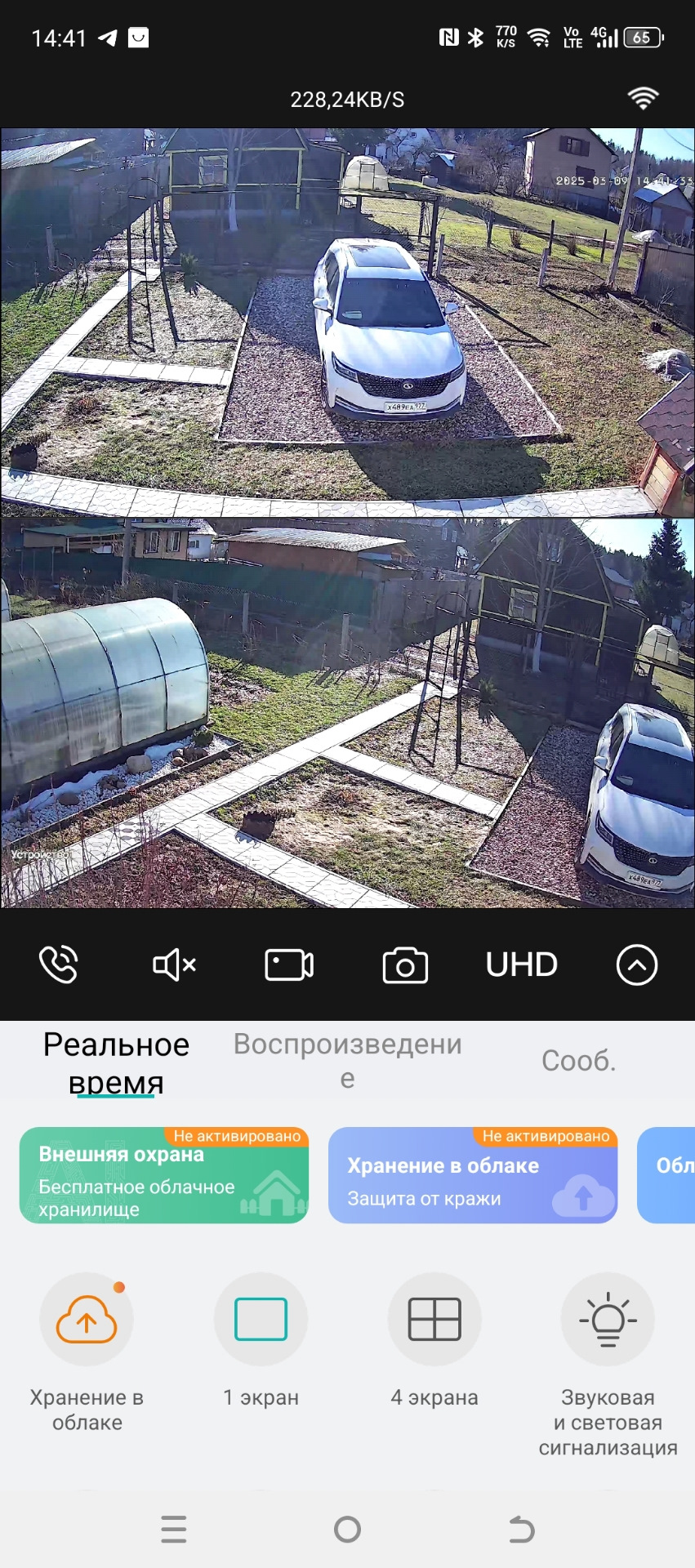
Task: Enable 'Хранение в облаке' theft protection
Action: point(472,1176)
